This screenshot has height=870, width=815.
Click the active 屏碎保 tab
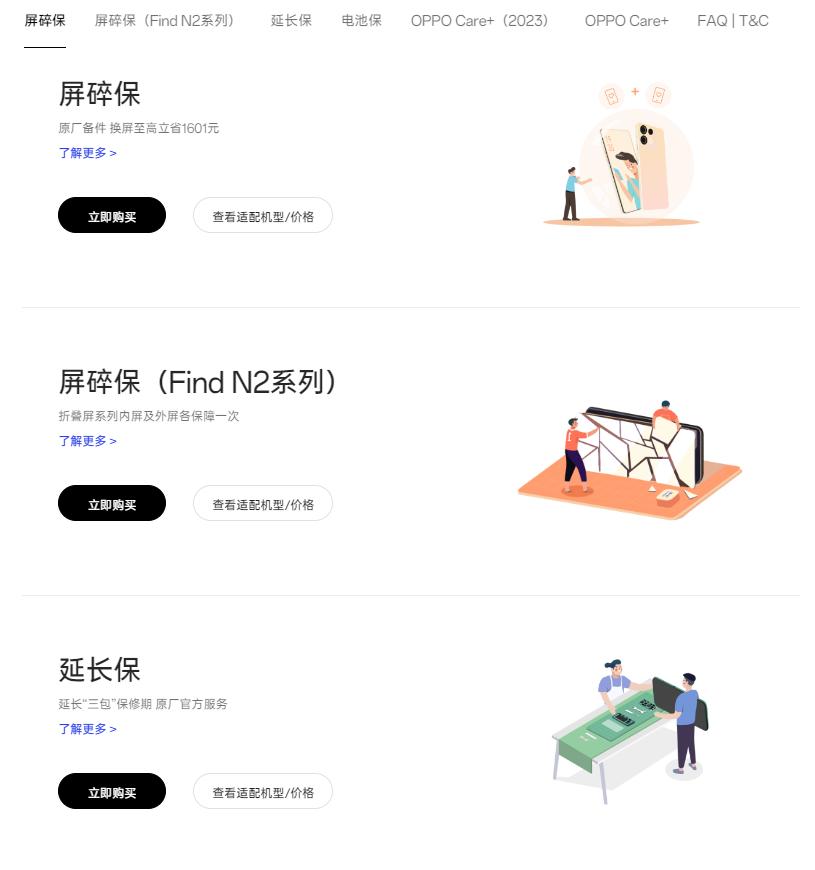click(x=45, y=20)
